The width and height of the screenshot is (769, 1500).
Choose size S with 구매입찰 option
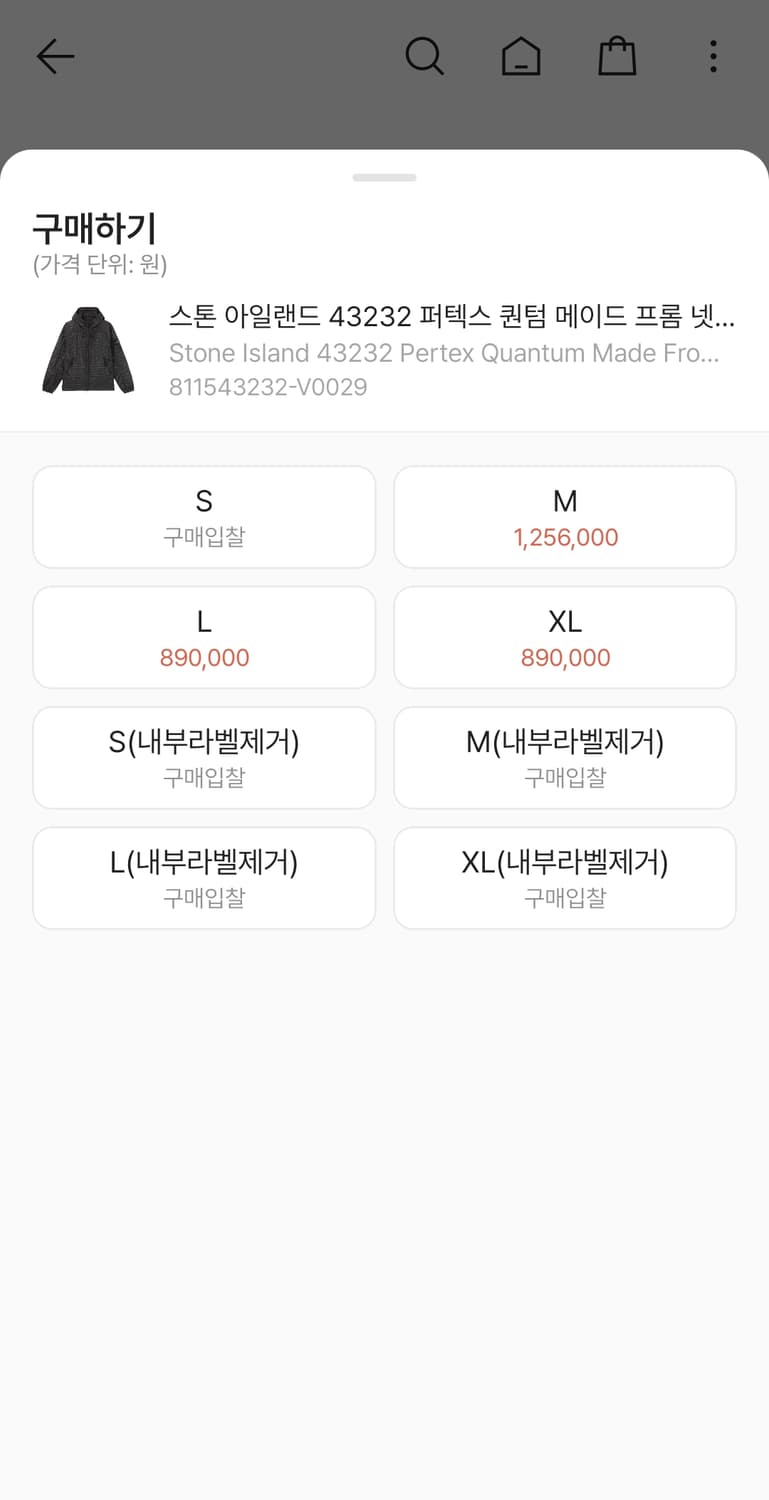coord(204,517)
